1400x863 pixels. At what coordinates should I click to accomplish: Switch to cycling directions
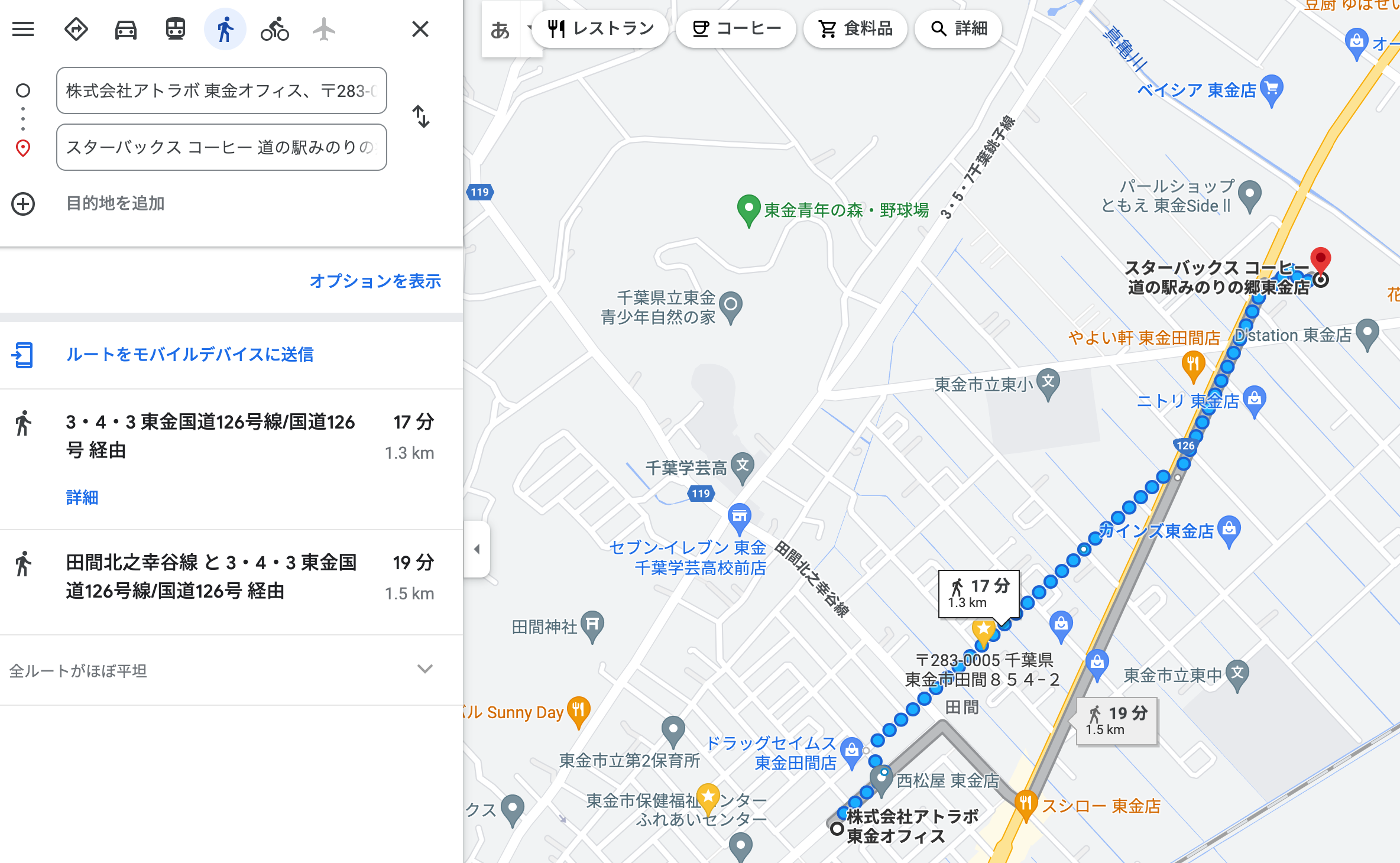274,29
